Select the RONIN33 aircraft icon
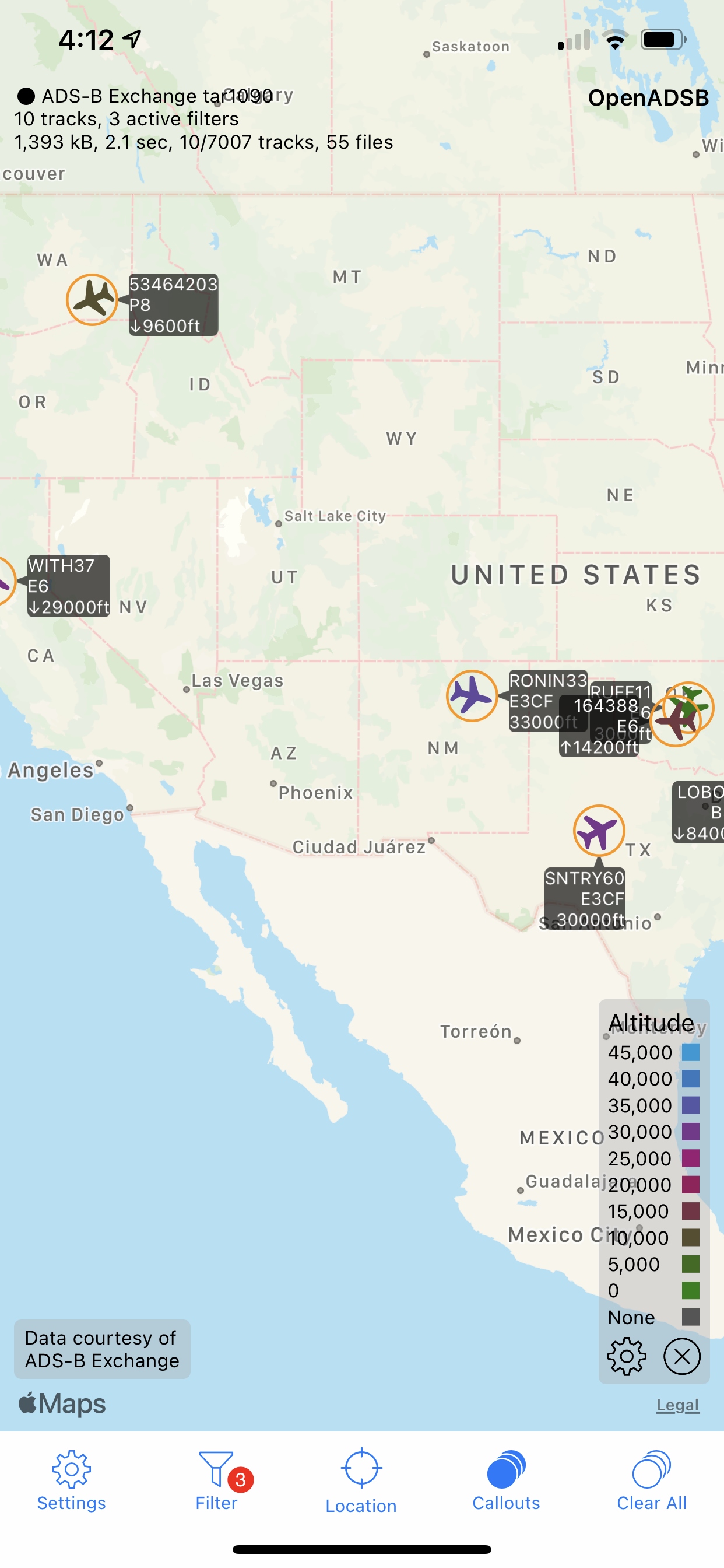 click(x=472, y=696)
